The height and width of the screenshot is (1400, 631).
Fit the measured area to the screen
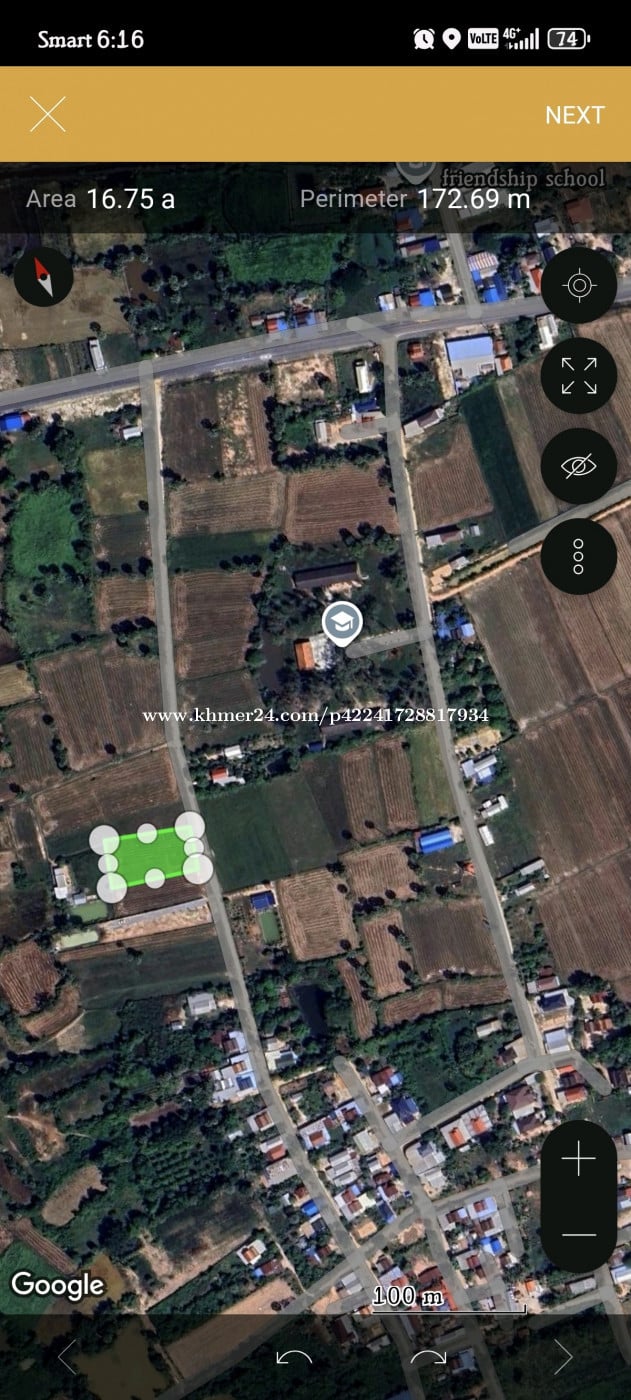click(578, 376)
